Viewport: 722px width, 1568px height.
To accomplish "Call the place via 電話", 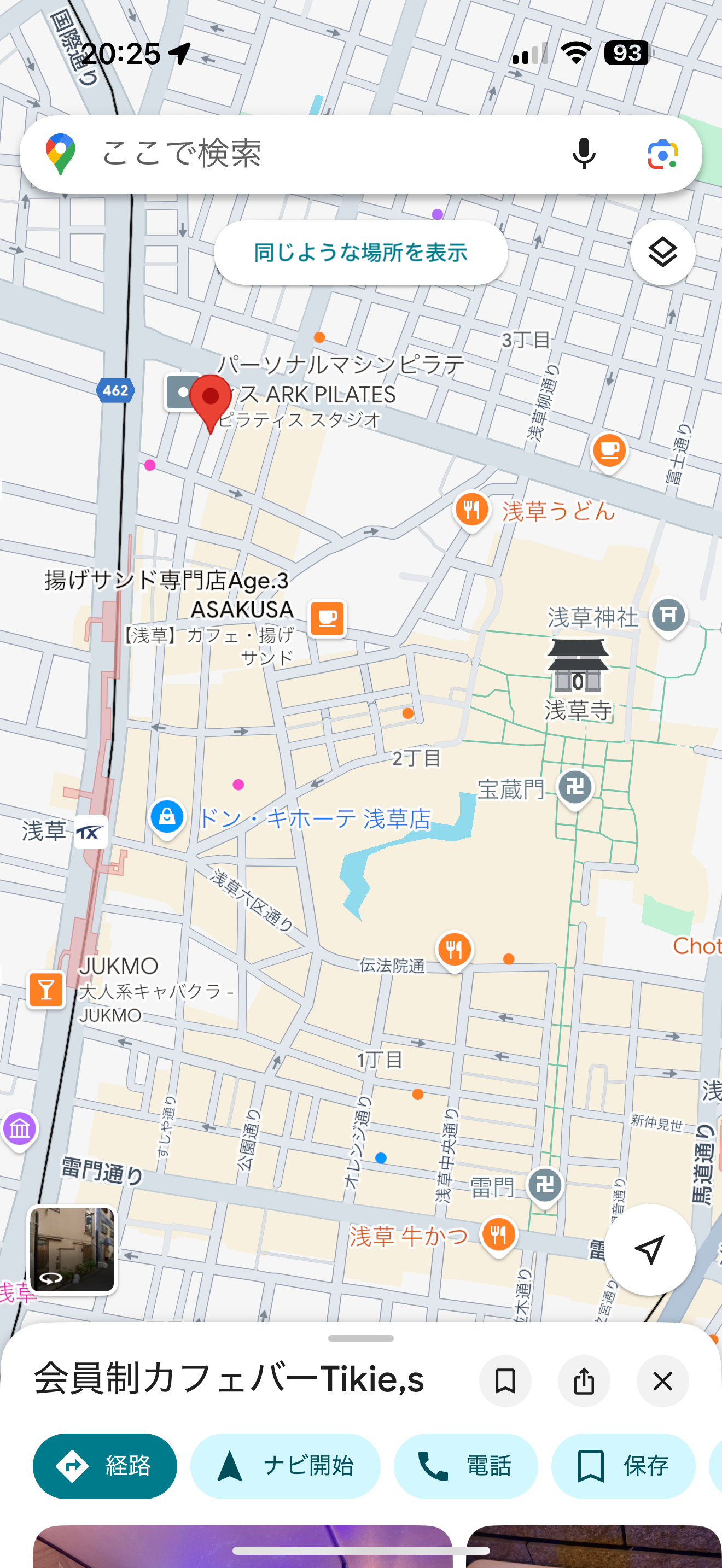I will [465, 1466].
